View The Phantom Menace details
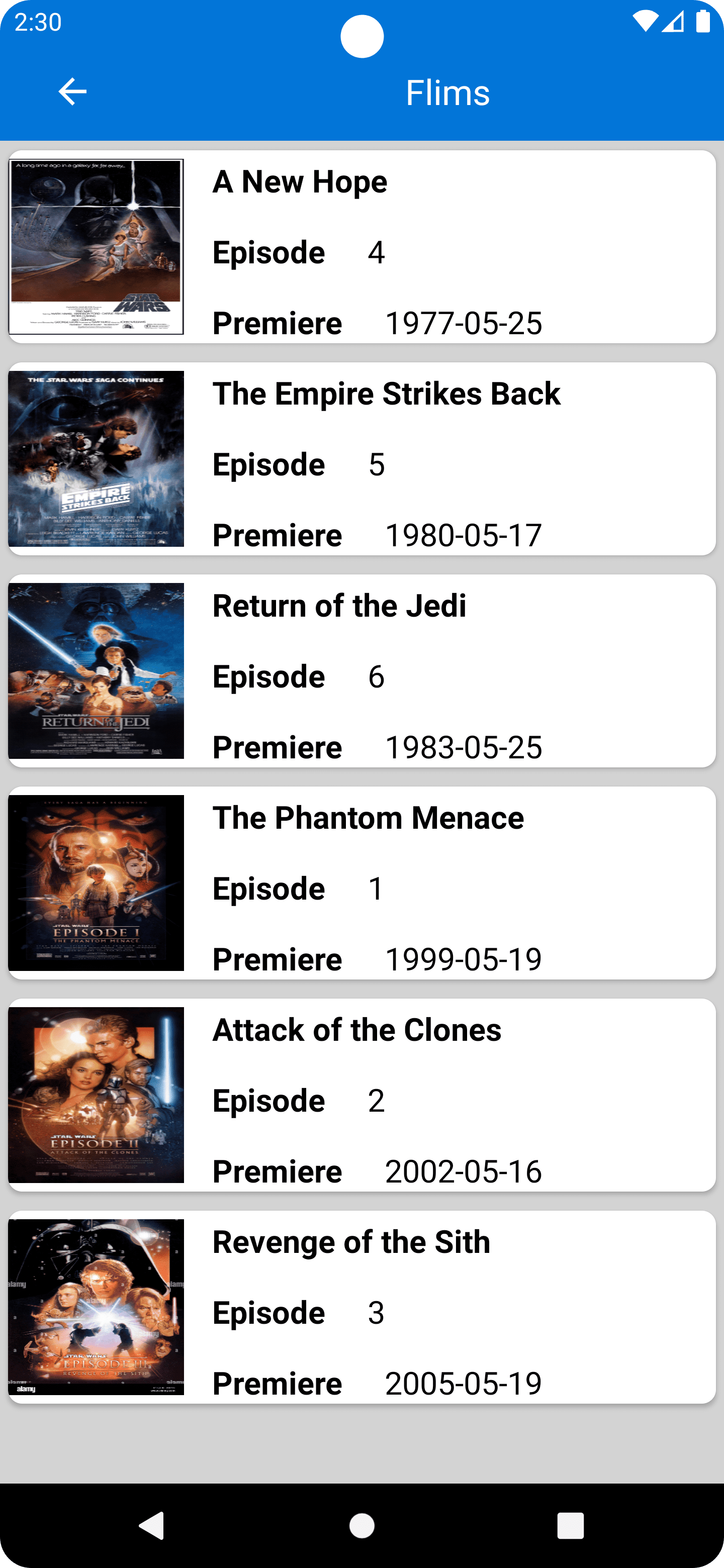The height and width of the screenshot is (1568, 724). 361,883
